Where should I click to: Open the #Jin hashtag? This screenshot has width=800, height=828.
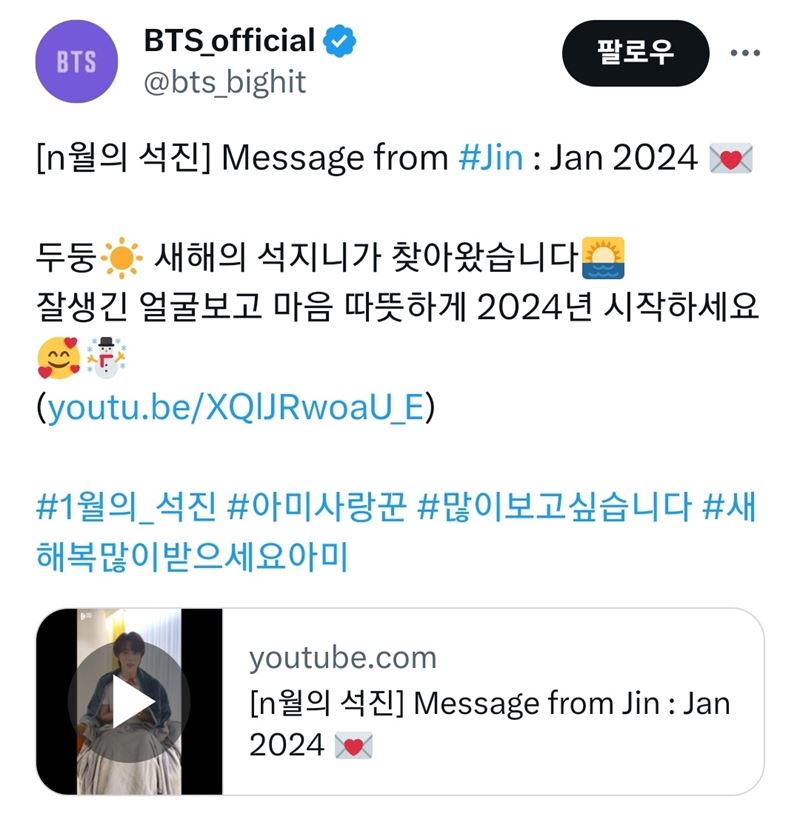coord(490,158)
